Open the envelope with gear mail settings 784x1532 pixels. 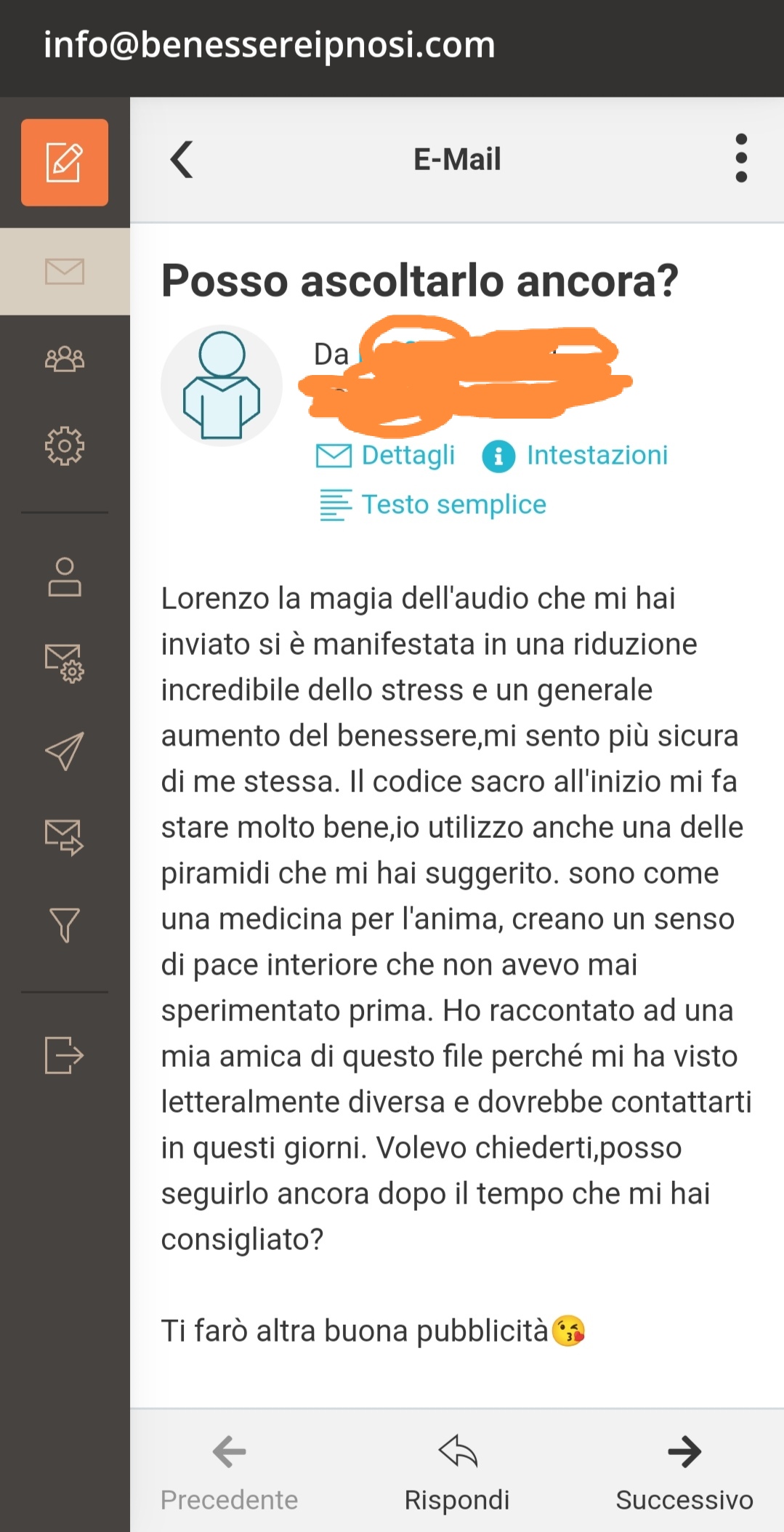click(x=65, y=663)
